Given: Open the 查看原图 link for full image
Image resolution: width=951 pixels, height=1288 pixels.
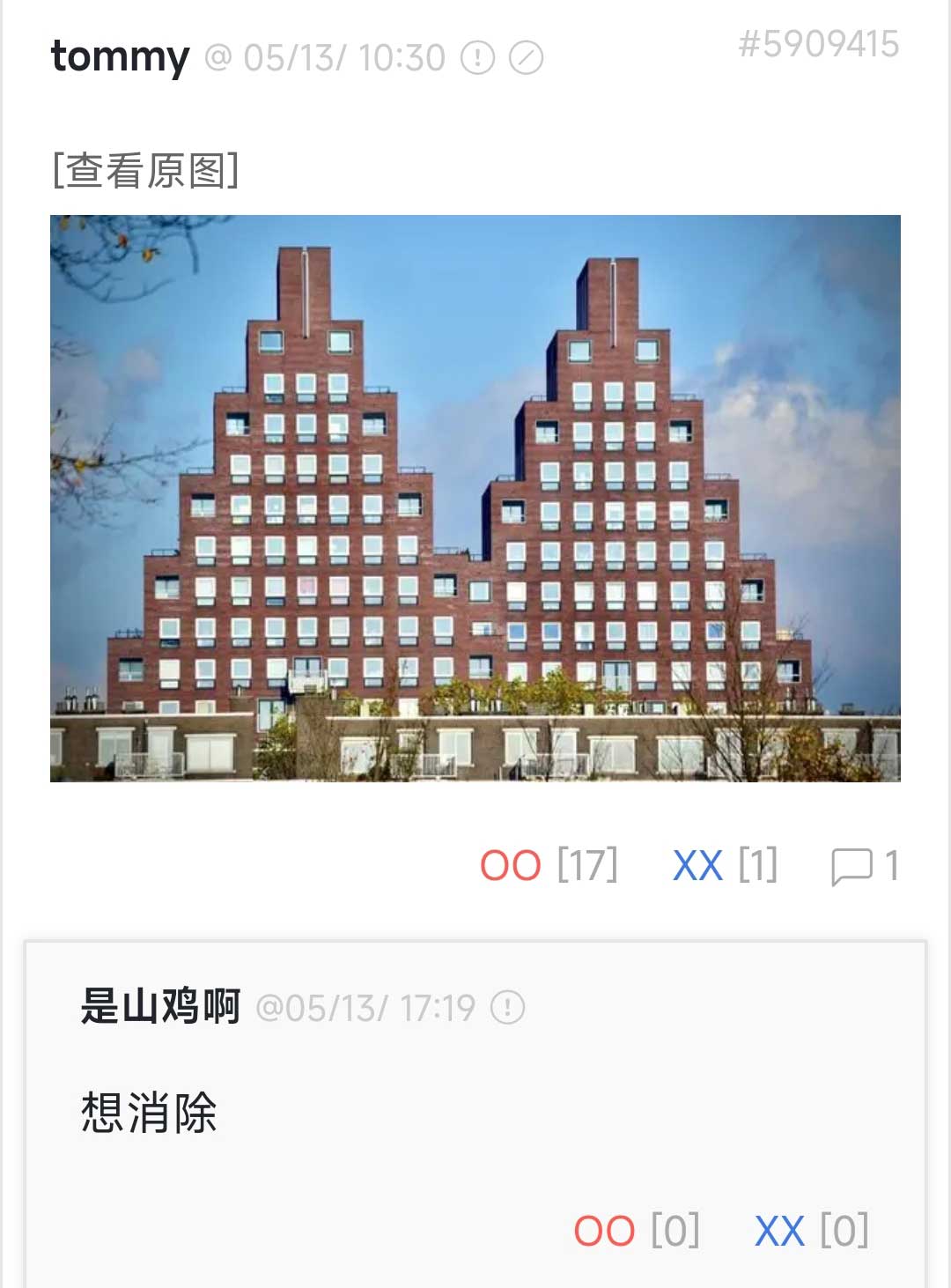Looking at the screenshot, I should tap(145, 170).
